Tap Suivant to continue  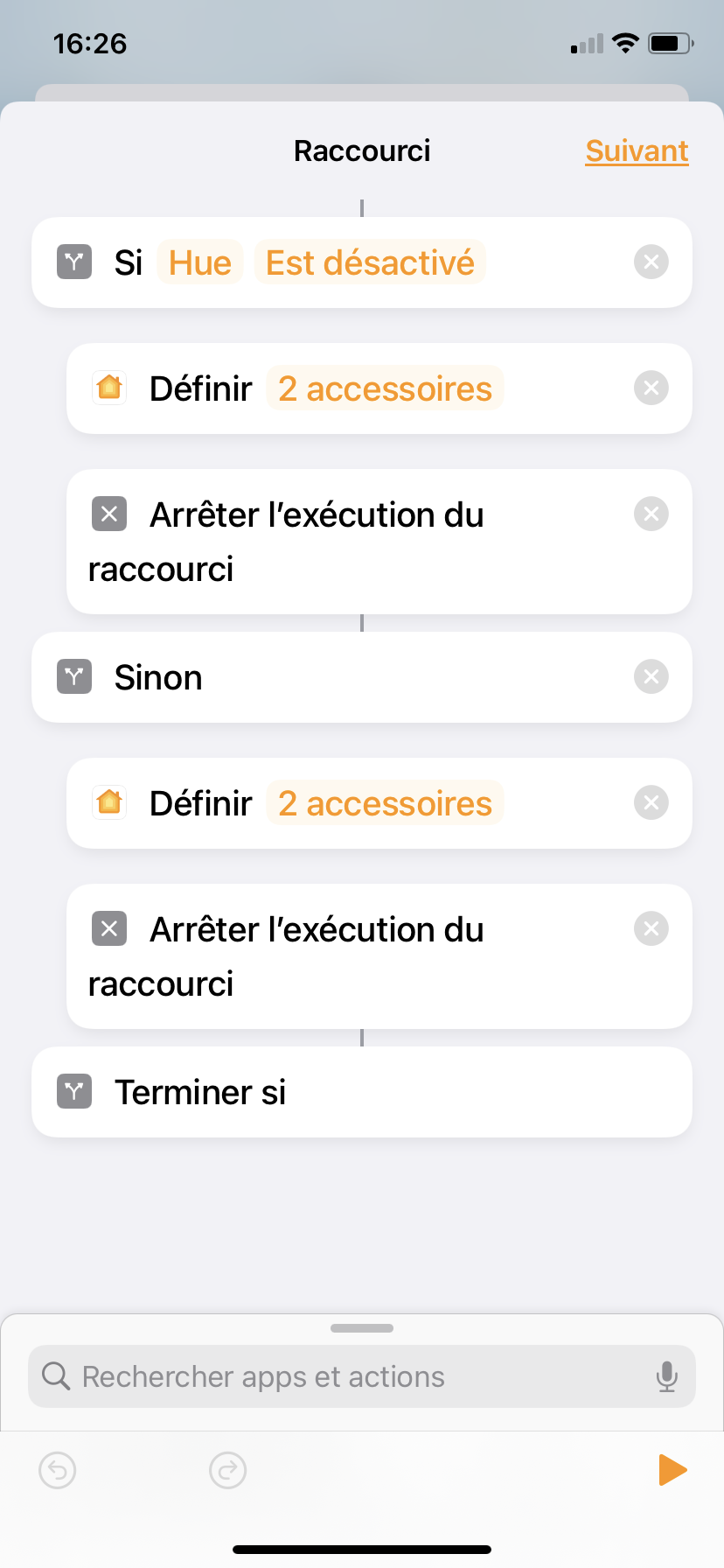click(637, 150)
